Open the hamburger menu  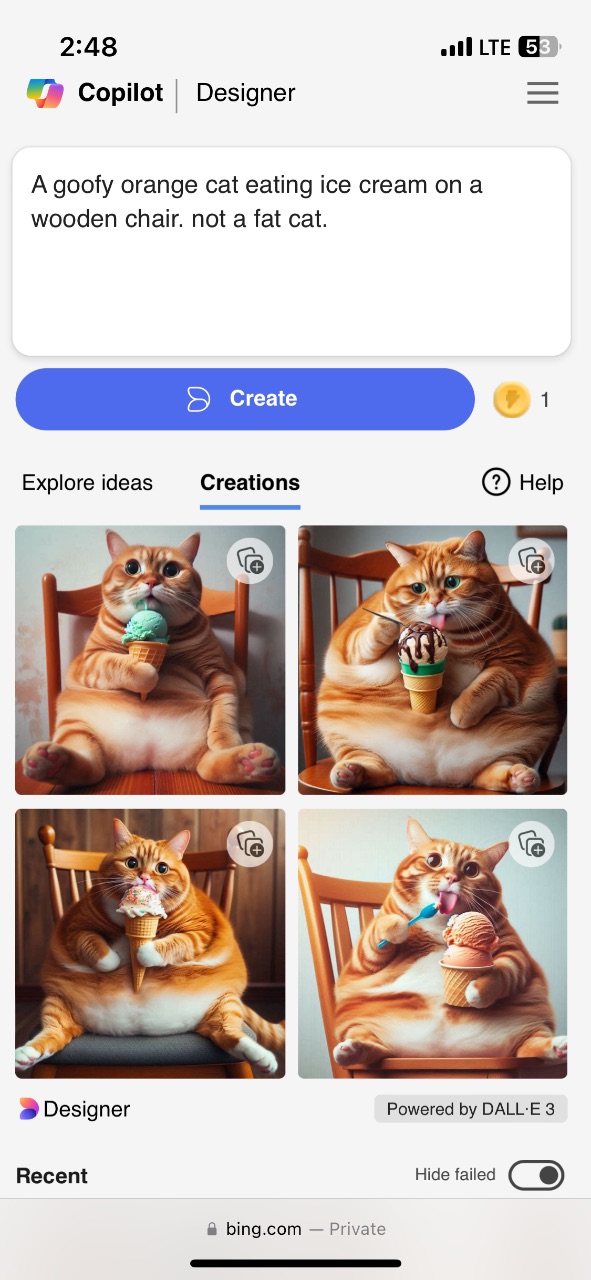tap(542, 93)
